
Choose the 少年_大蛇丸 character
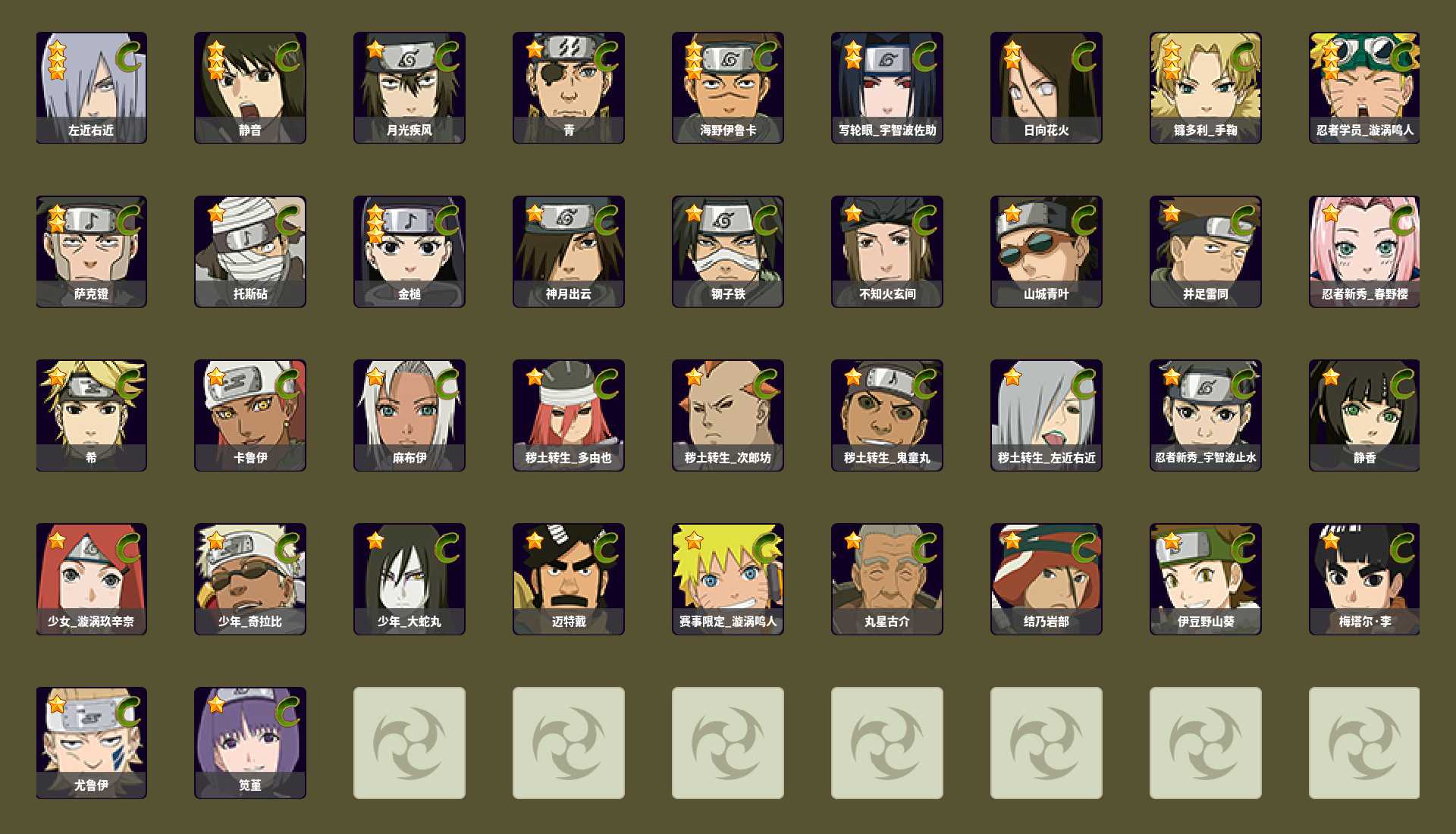pyautogui.click(x=409, y=578)
